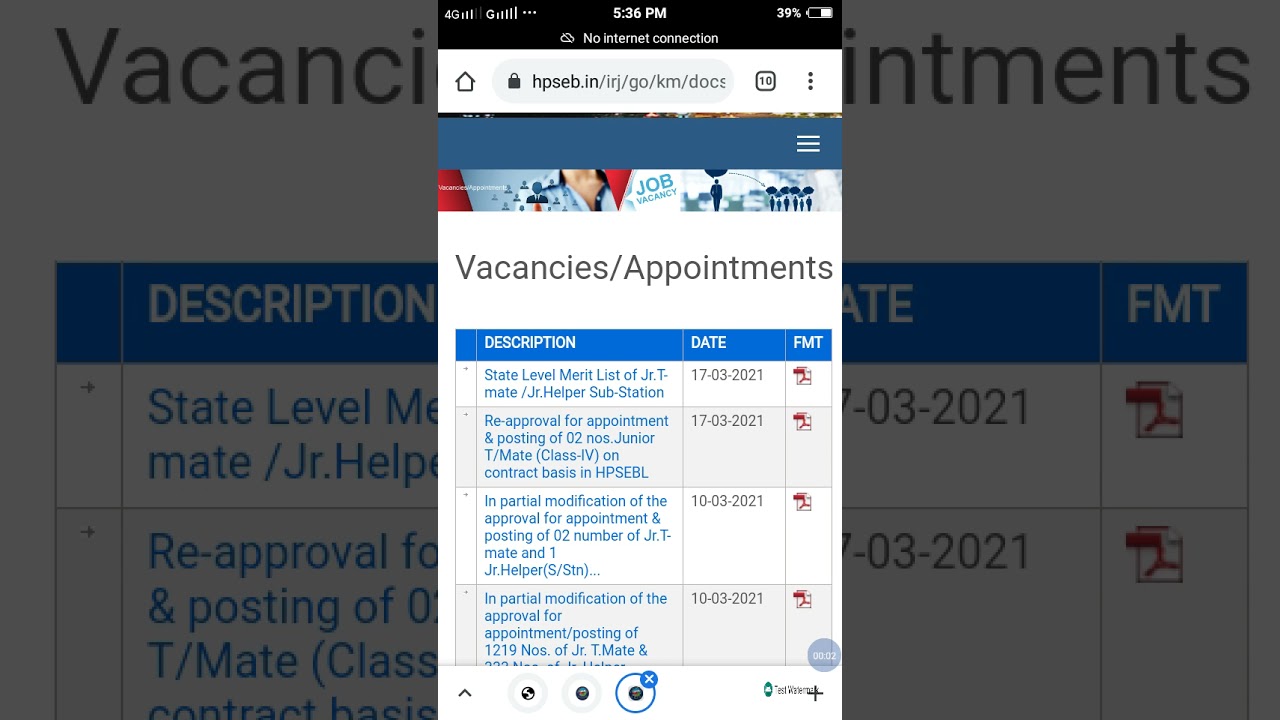Go to the browser home page
1280x720 pixels.
click(465, 82)
